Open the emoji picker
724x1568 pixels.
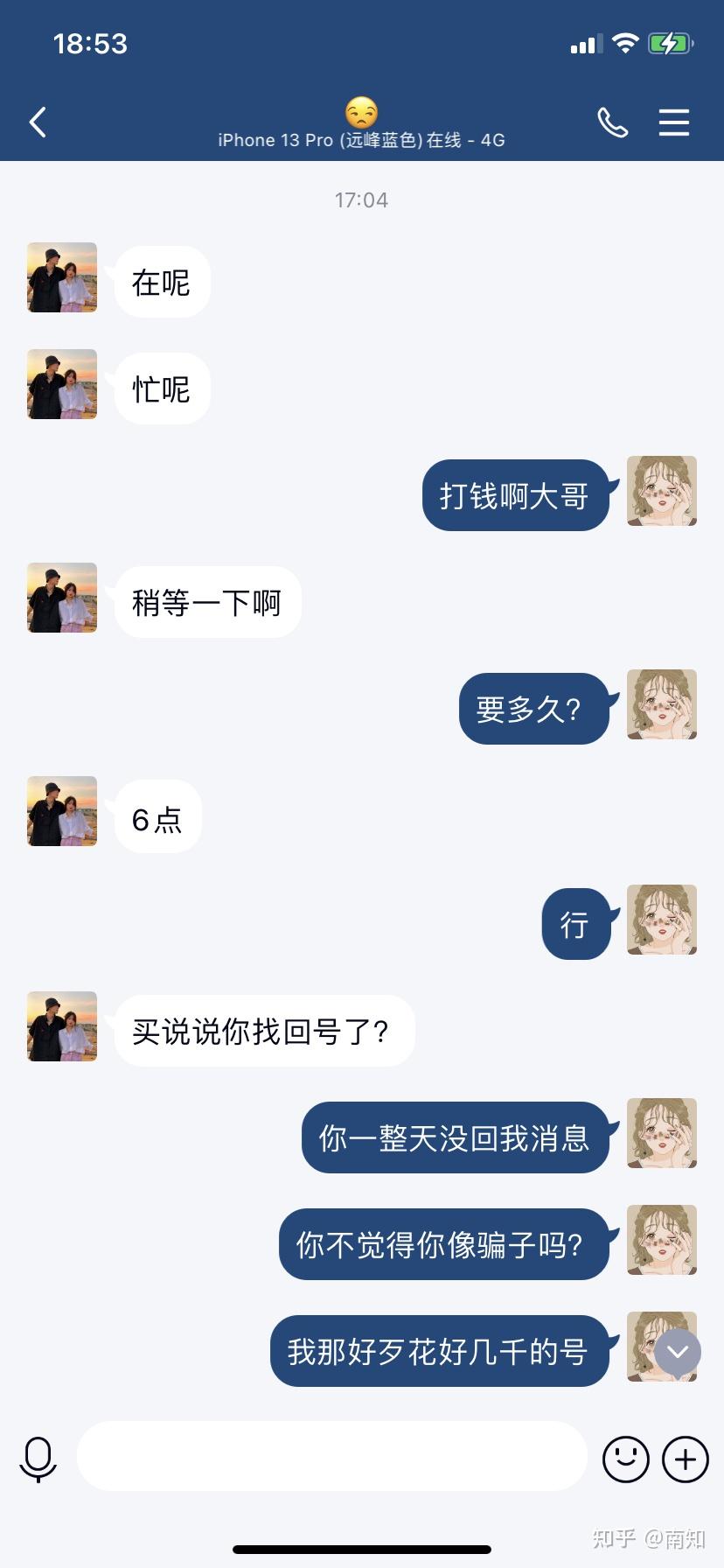coord(626,1459)
